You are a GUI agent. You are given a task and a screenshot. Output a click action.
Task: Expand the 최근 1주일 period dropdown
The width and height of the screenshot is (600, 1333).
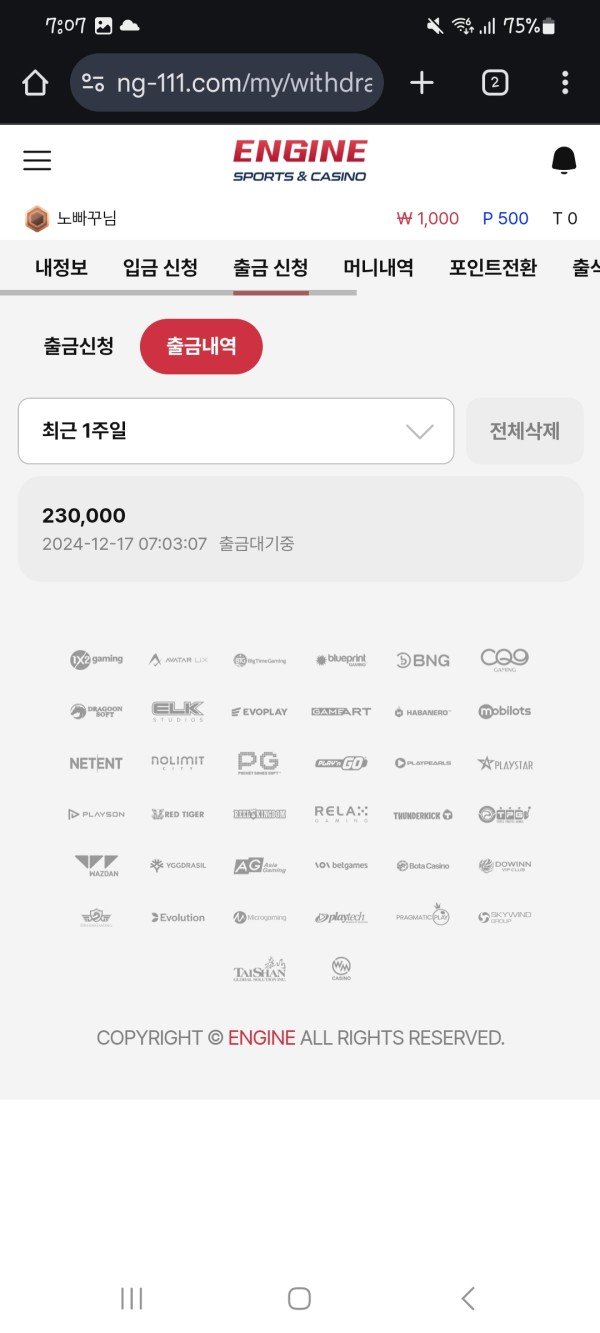click(236, 431)
